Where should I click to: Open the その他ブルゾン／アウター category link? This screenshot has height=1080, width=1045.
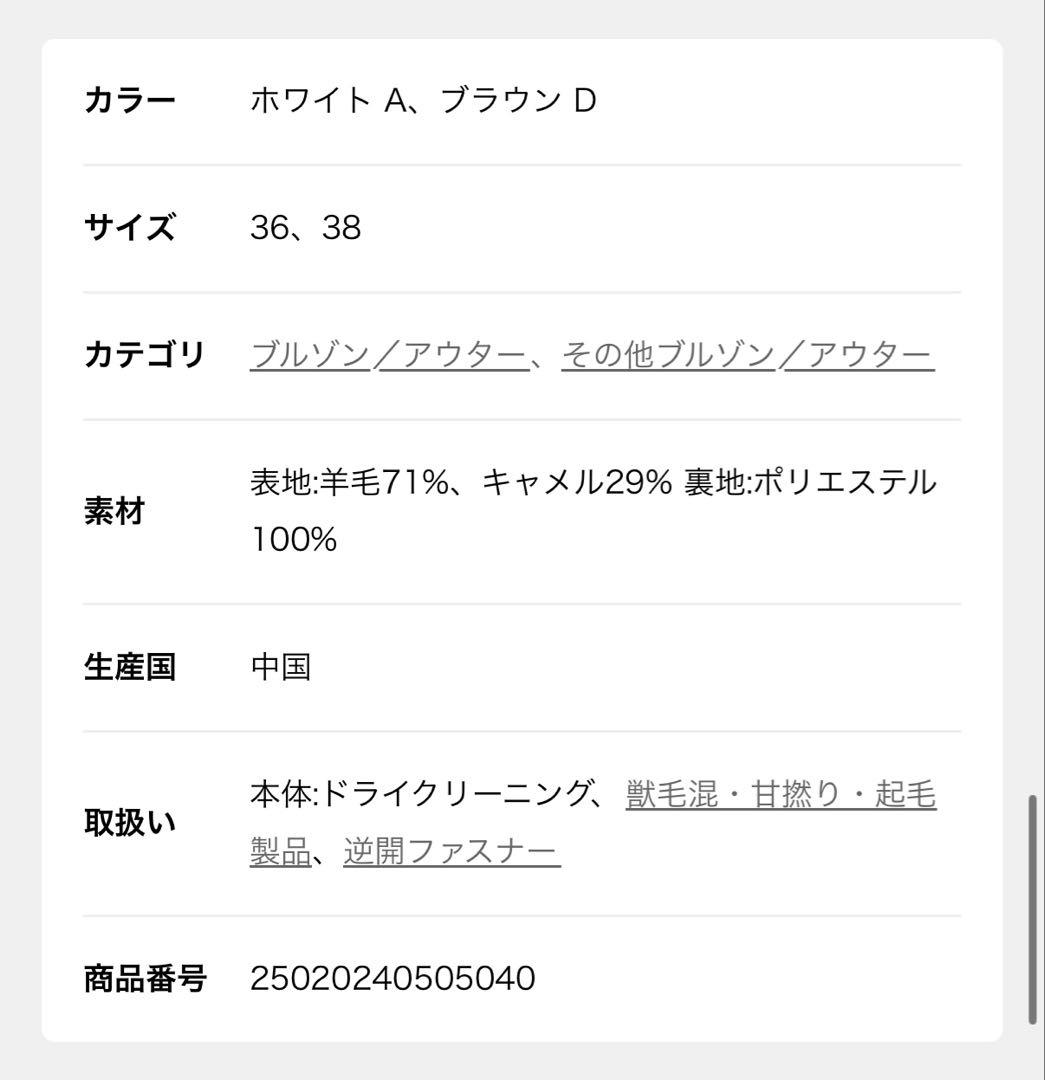click(x=748, y=354)
